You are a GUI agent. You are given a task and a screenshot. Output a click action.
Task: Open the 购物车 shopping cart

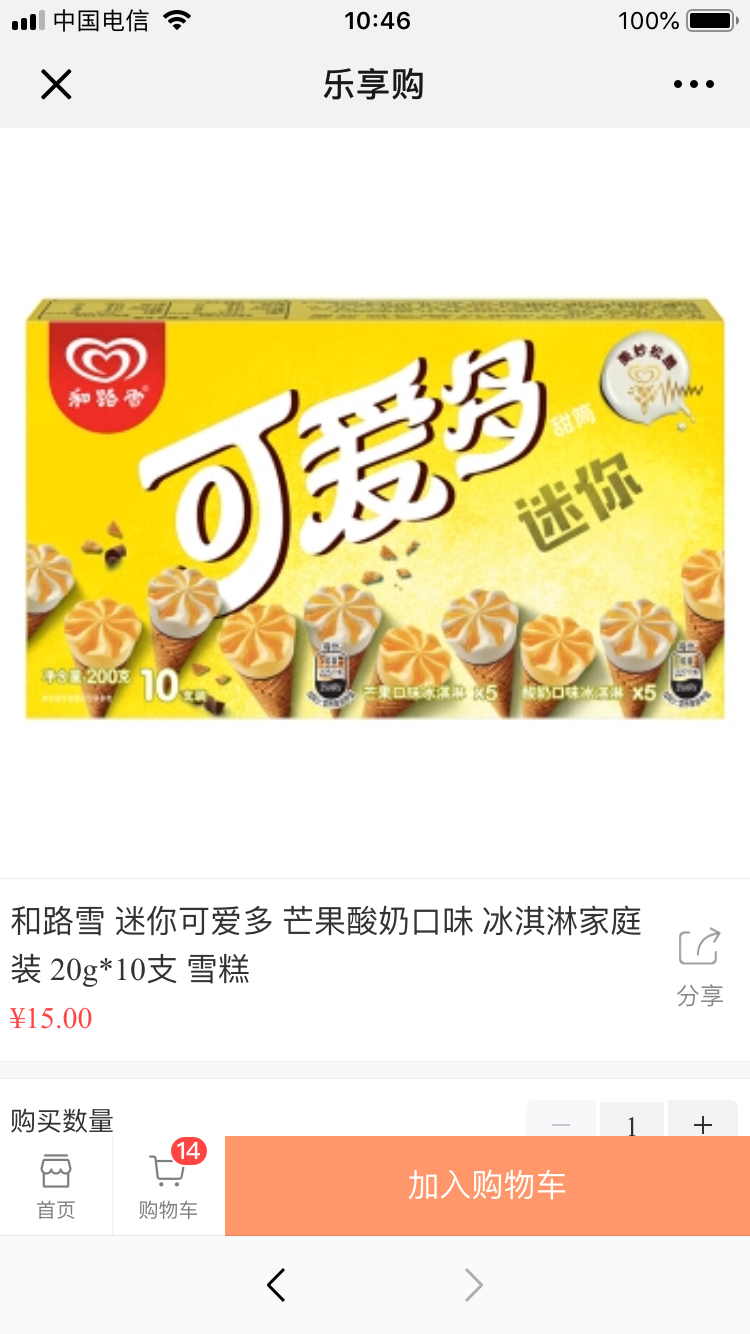(168, 1186)
